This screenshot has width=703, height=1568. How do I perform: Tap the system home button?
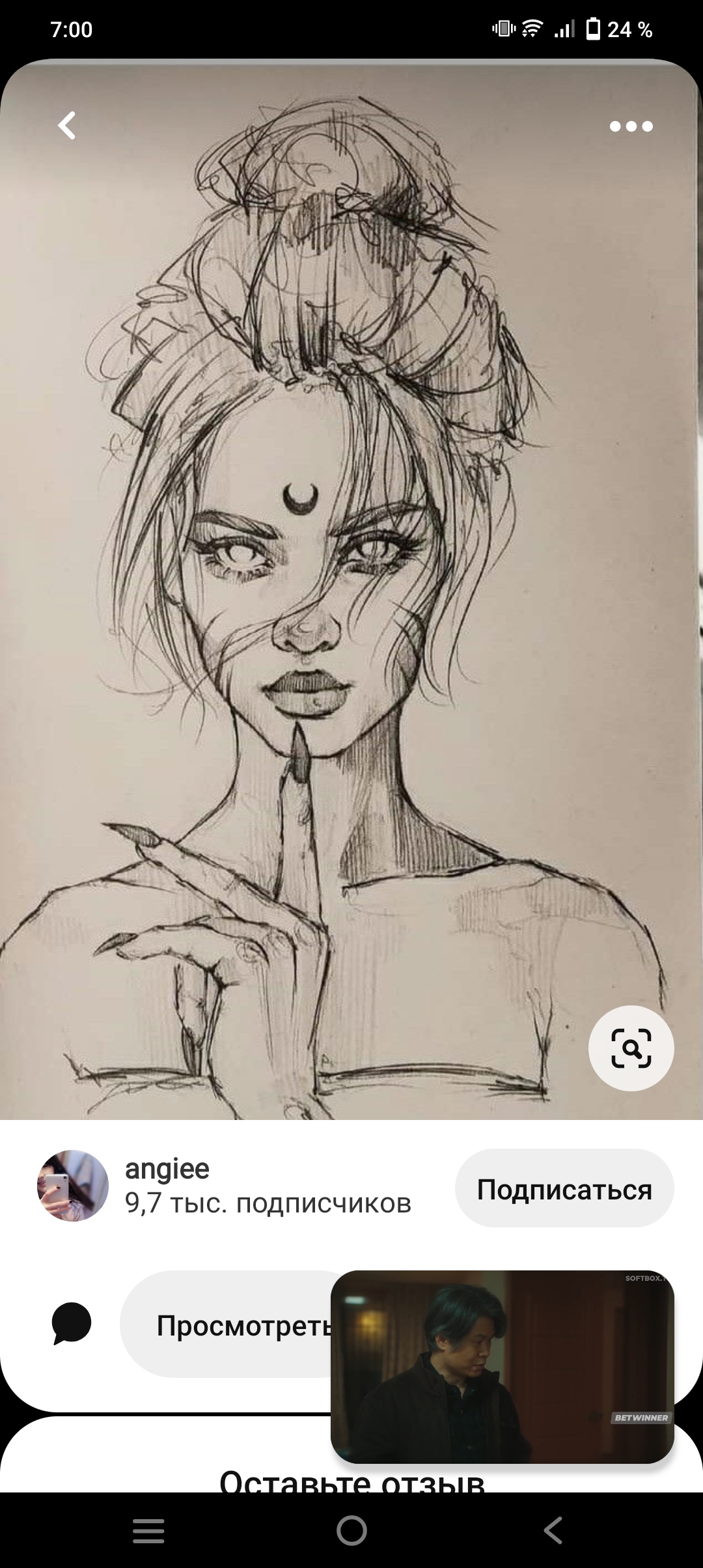[351, 1530]
